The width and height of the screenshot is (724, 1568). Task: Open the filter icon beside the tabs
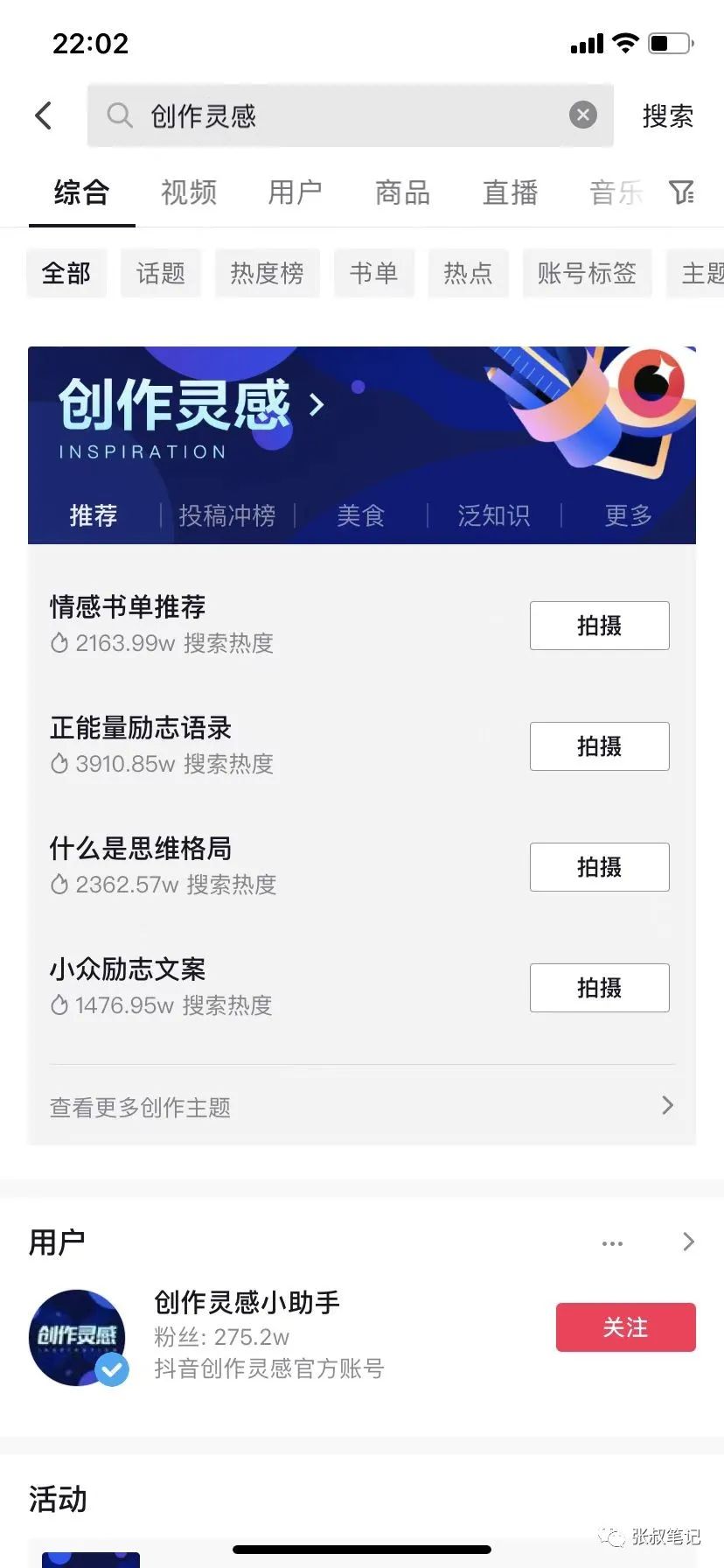[681, 192]
